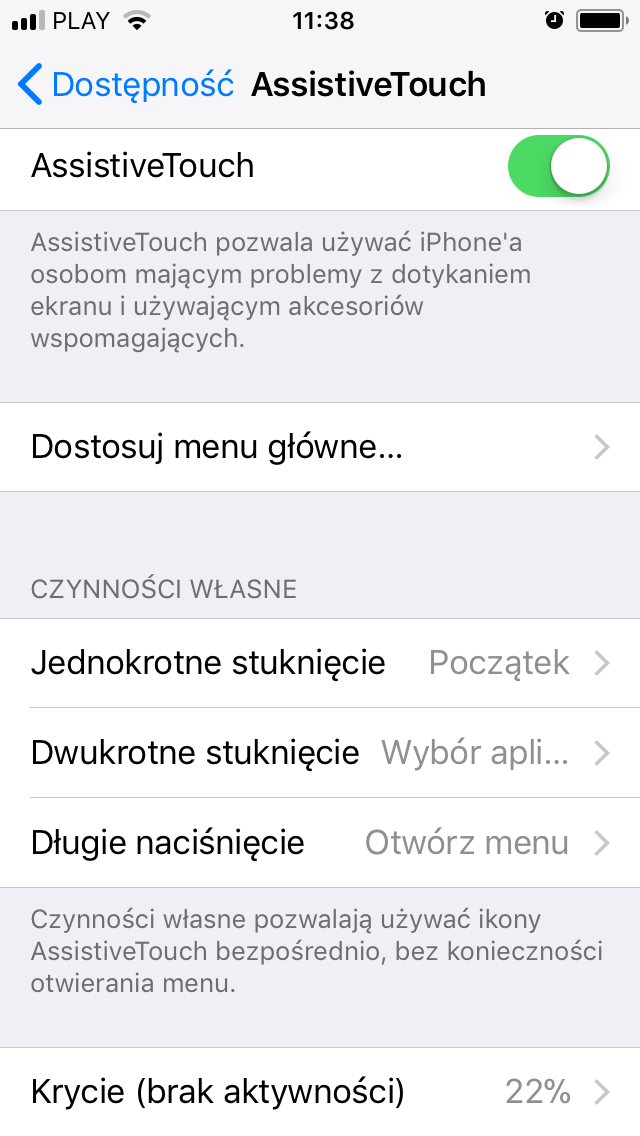Open Dwukrotne stuknięcie settings

click(x=320, y=753)
